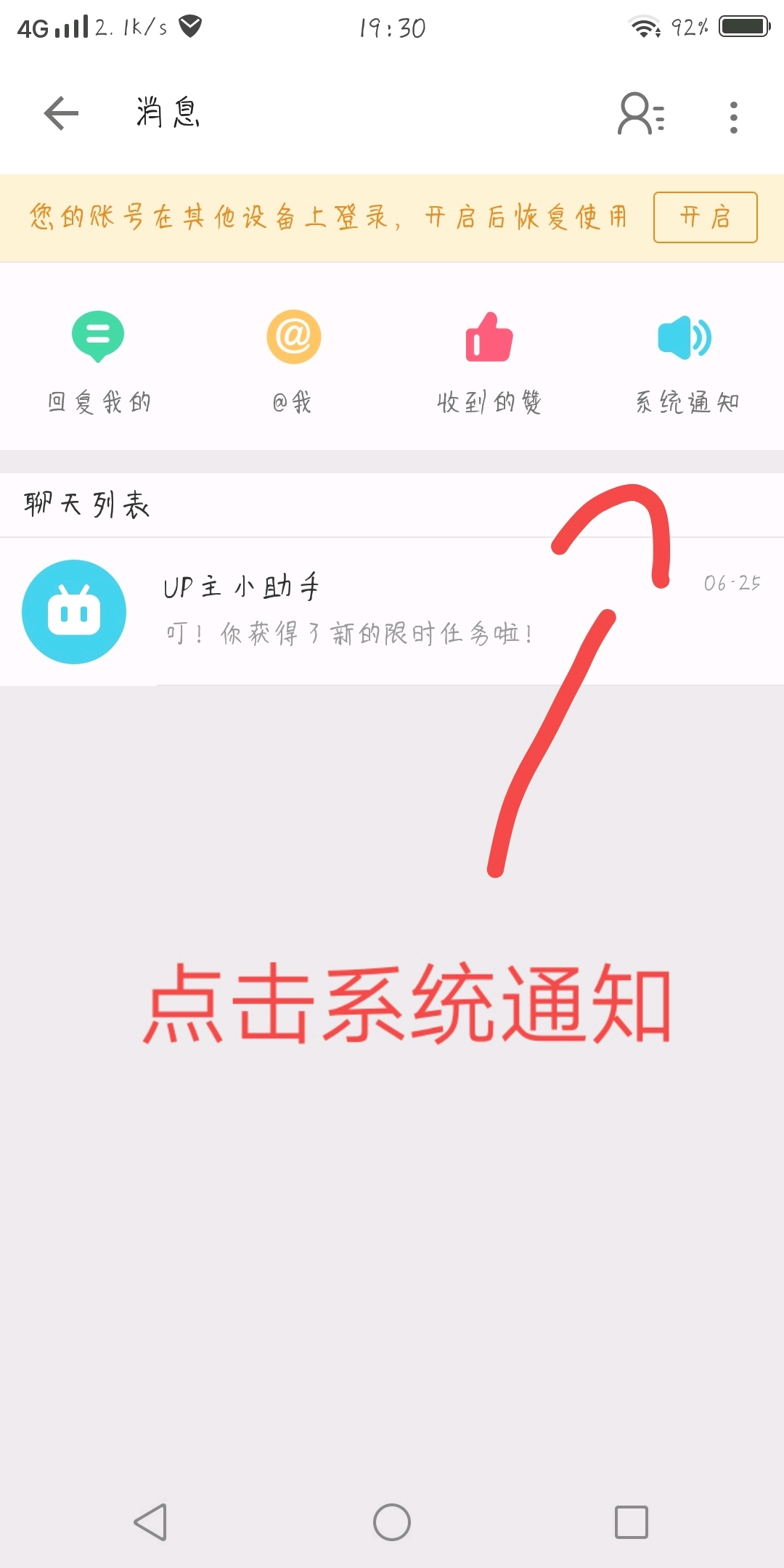
Task: View the @我 mentions
Action: point(293,361)
